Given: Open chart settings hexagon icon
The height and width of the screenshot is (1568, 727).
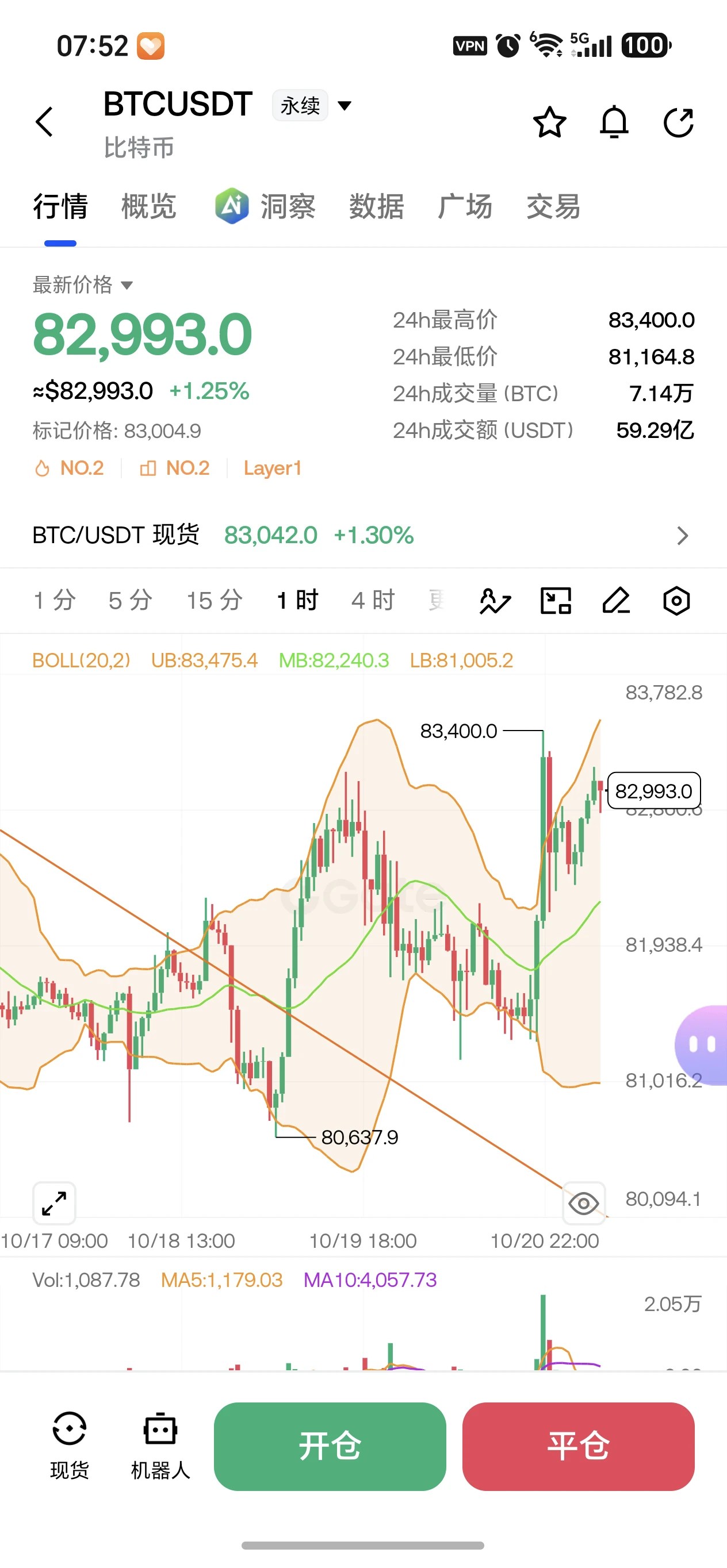Looking at the screenshot, I should [676, 601].
